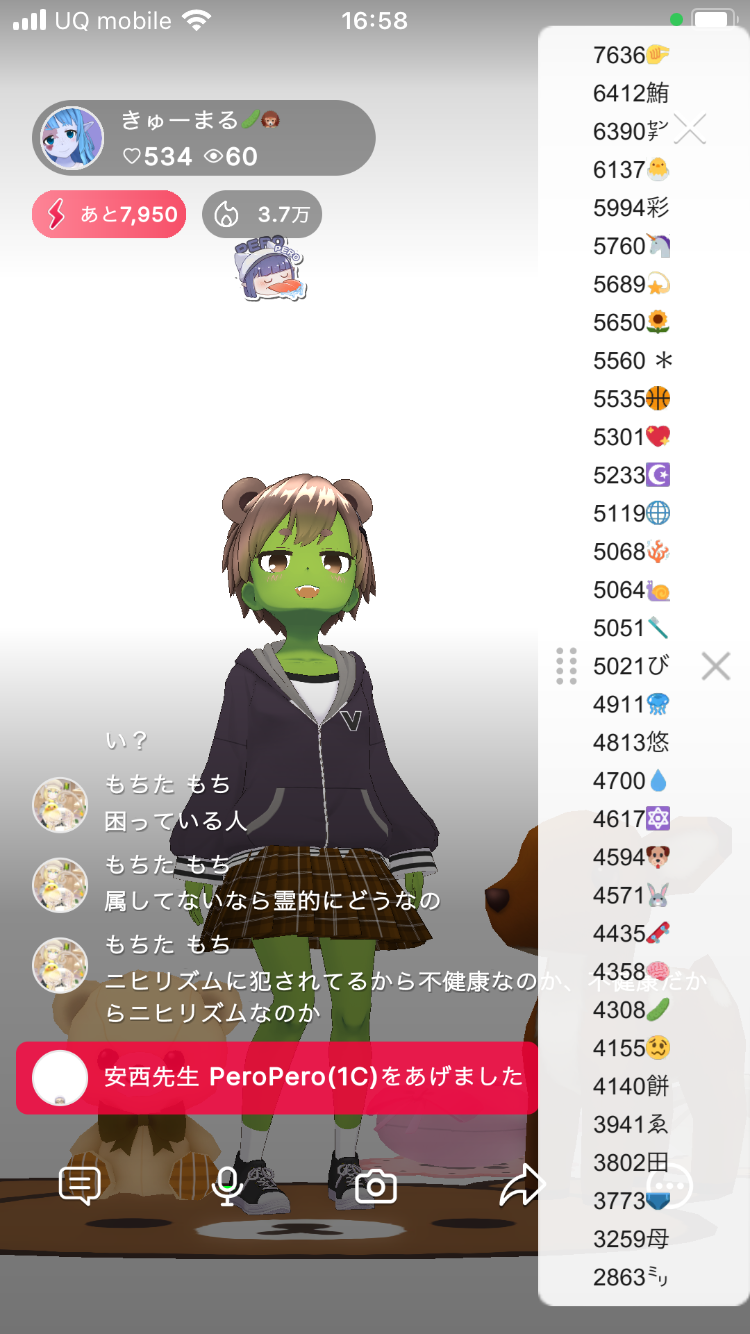Open the comment input icon
The width and height of the screenshot is (750, 1334).
tap(79, 1186)
